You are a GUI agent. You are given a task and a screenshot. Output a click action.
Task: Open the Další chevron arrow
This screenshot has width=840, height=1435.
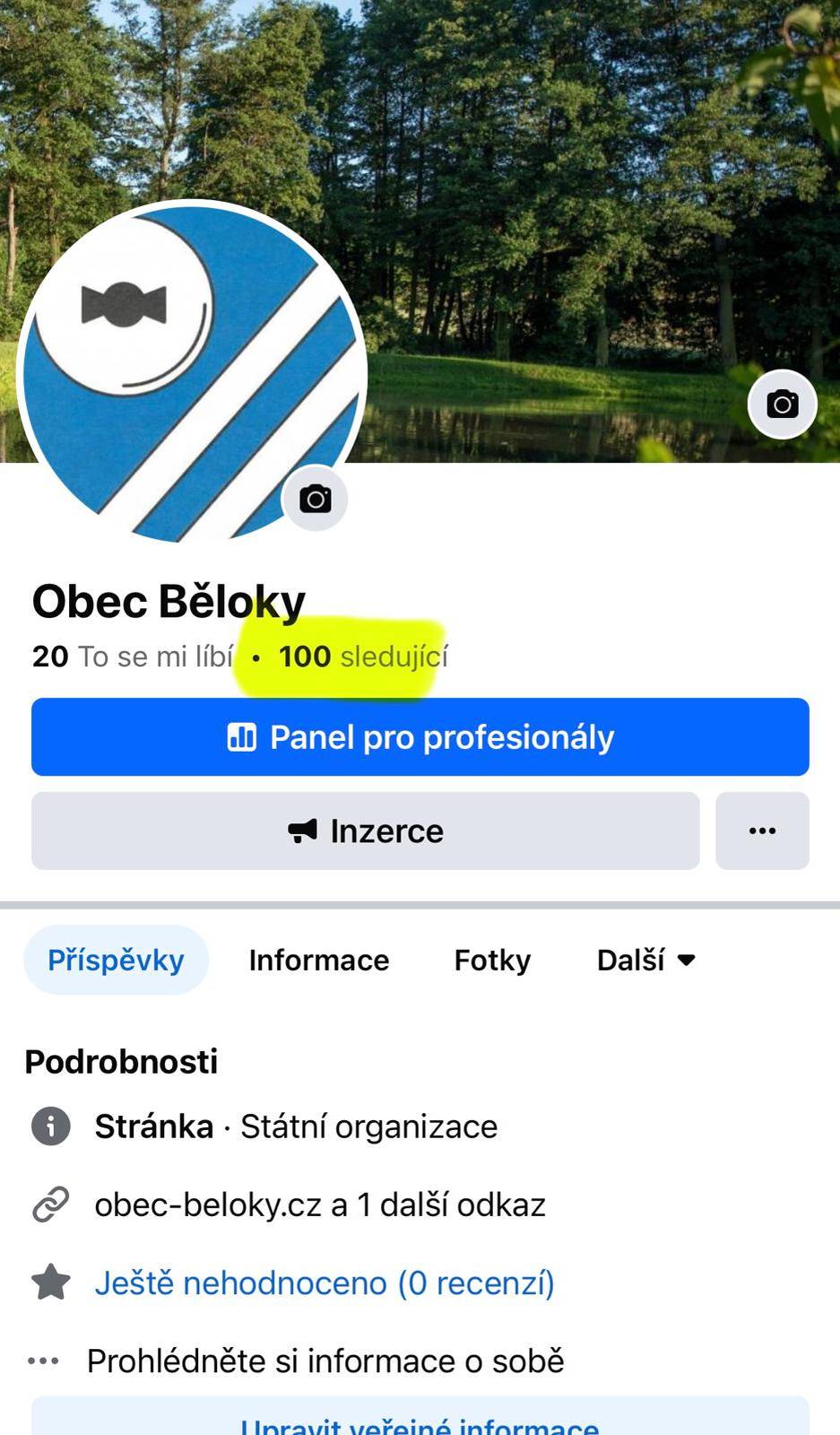(687, 960)
